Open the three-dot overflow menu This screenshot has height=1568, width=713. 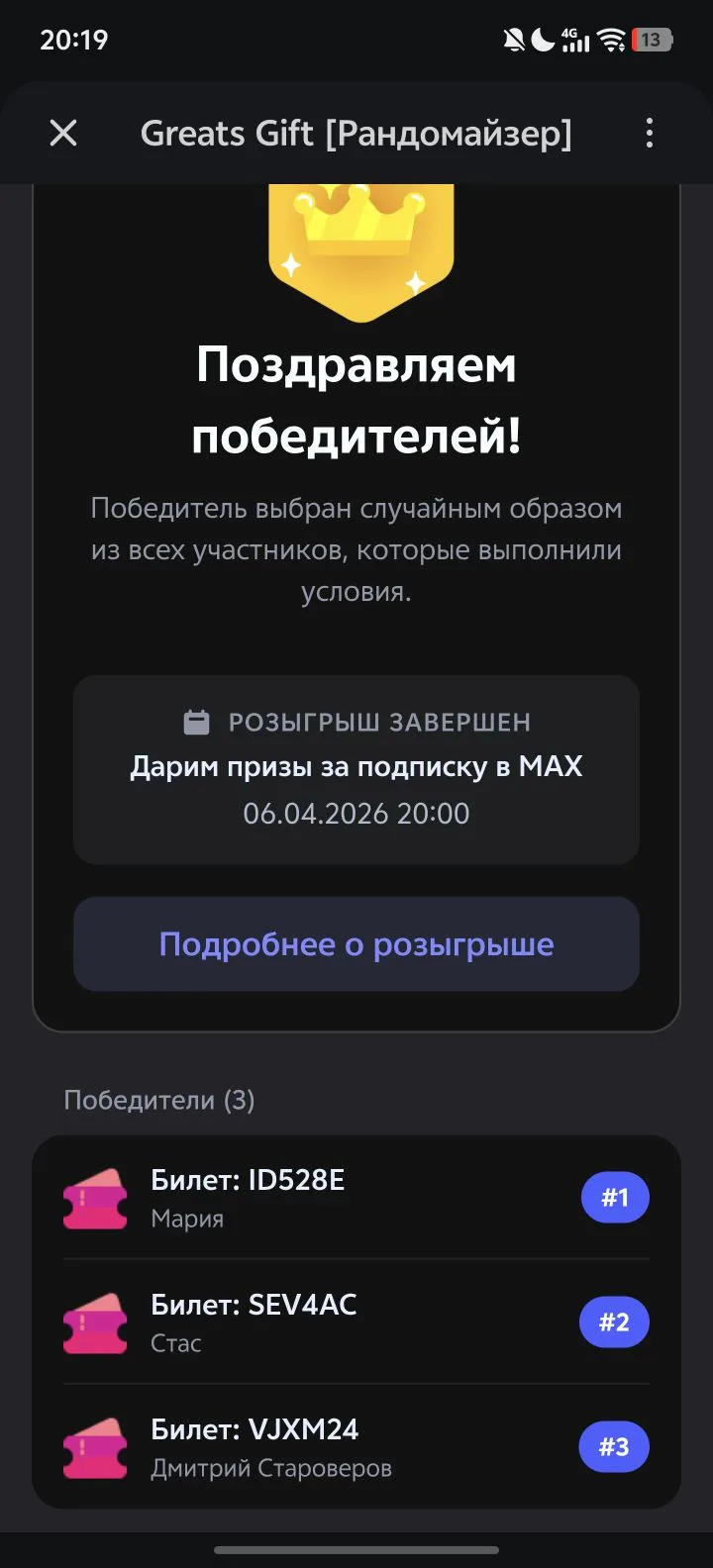(x=650, y=133)
